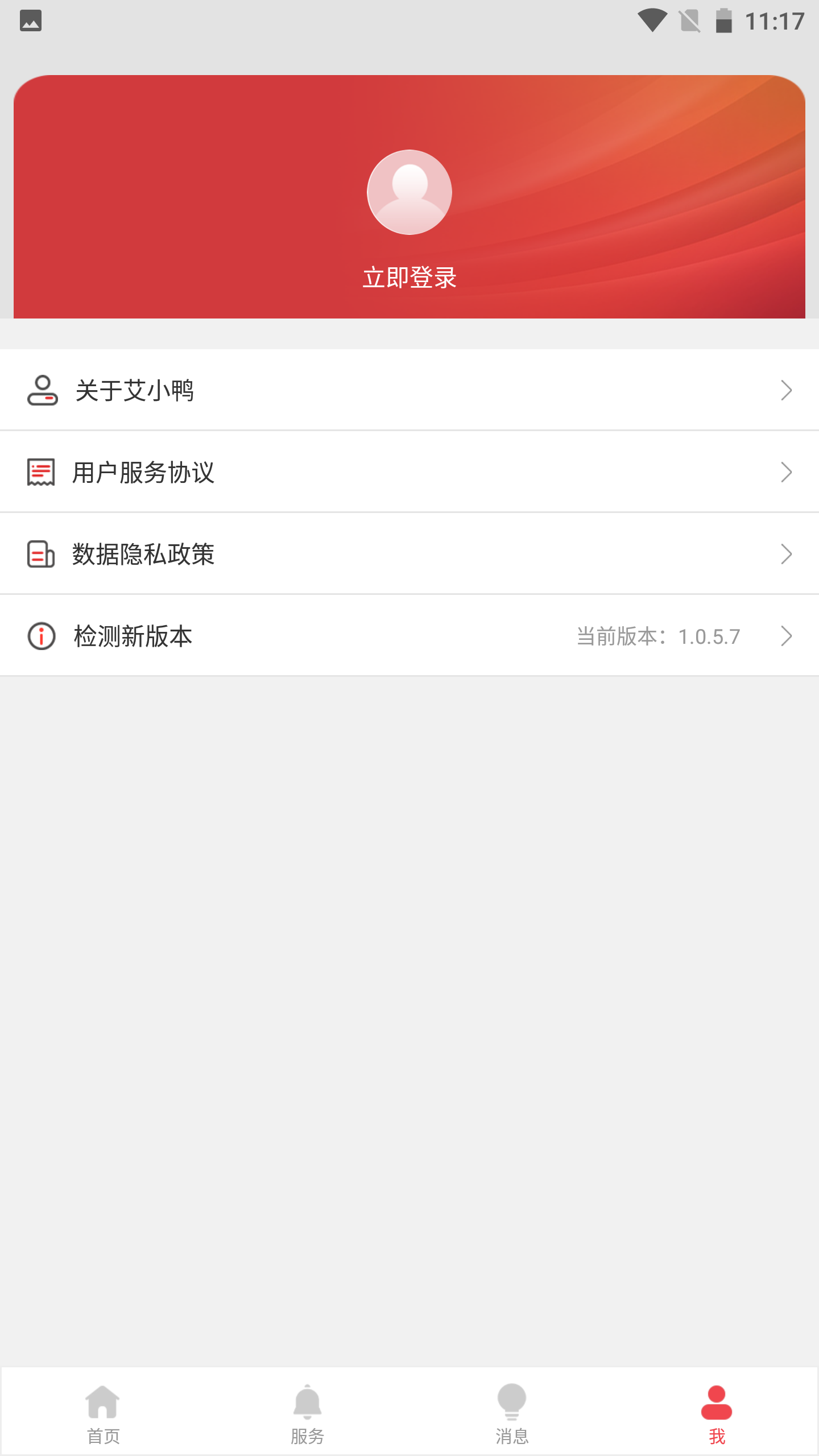The width and height of the screenshot is (819, 1456).
Task: Open the 检测新版本 chevron arrow
Action: [x=786, y=636]
